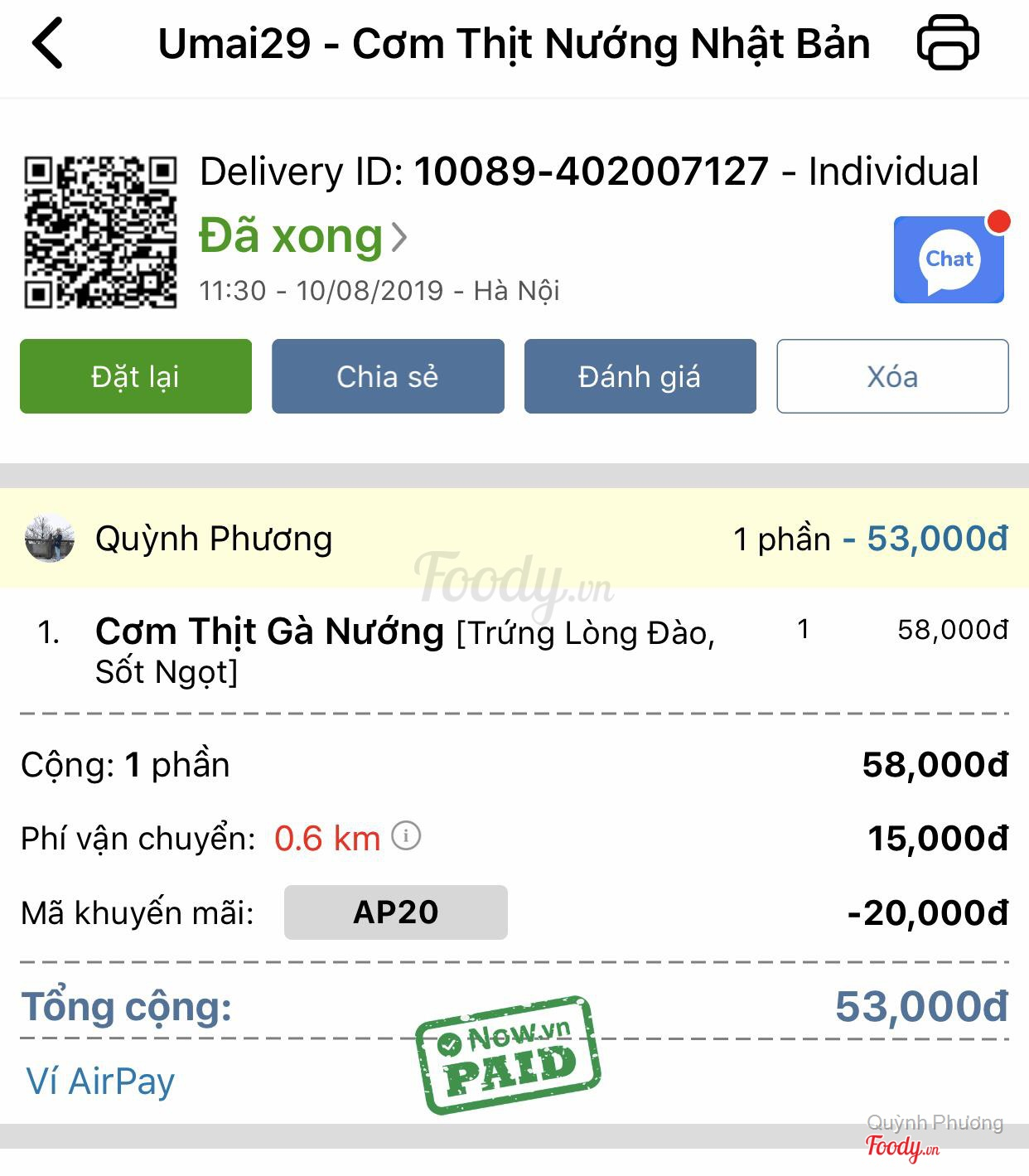
Task: Open the Chat button
Action: (x=949, y=260)
